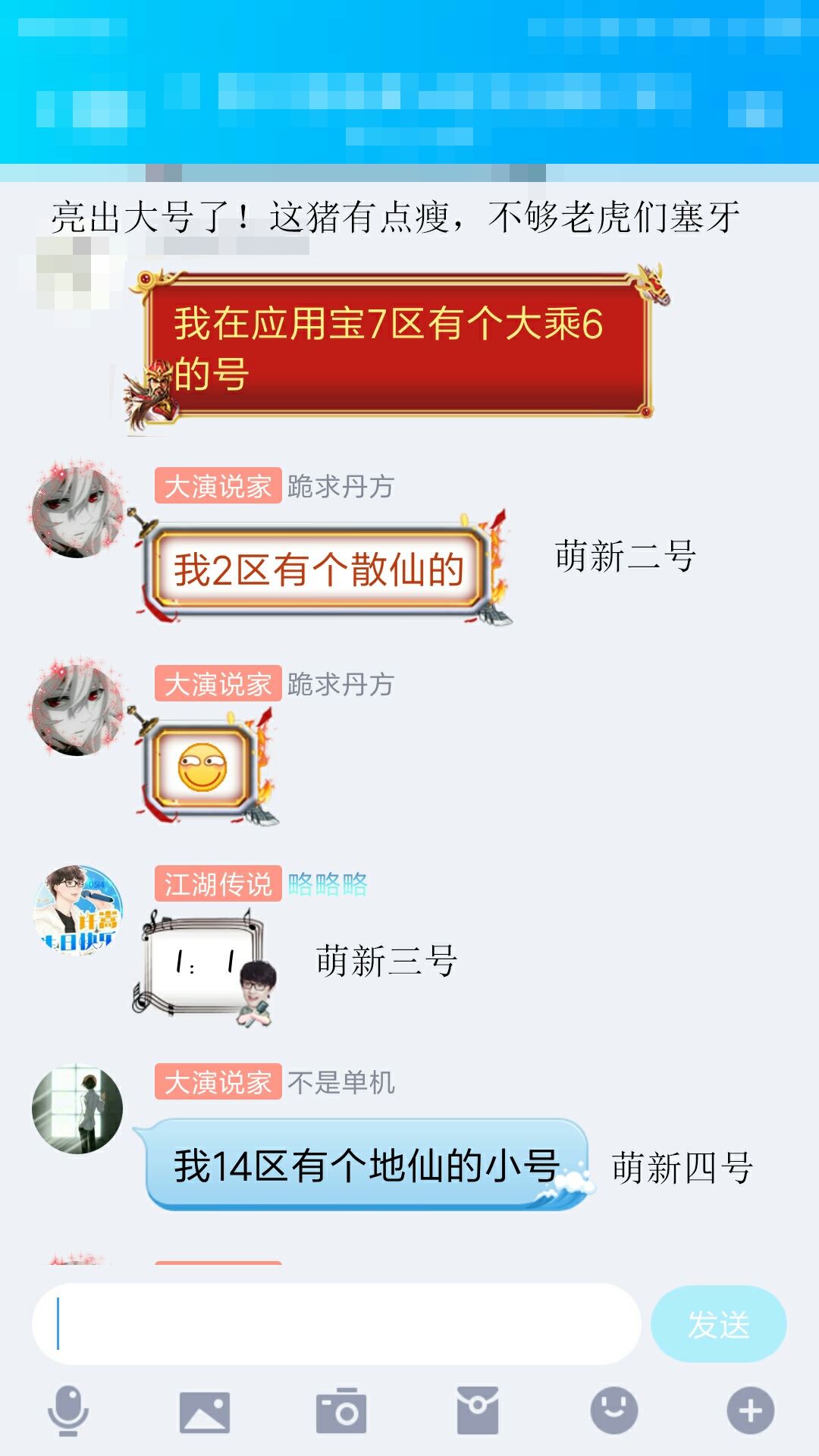Screen dimensions: 819x1456
Task: Tap avatar beside 我2区有个散仙的 message
Action: 77,512
